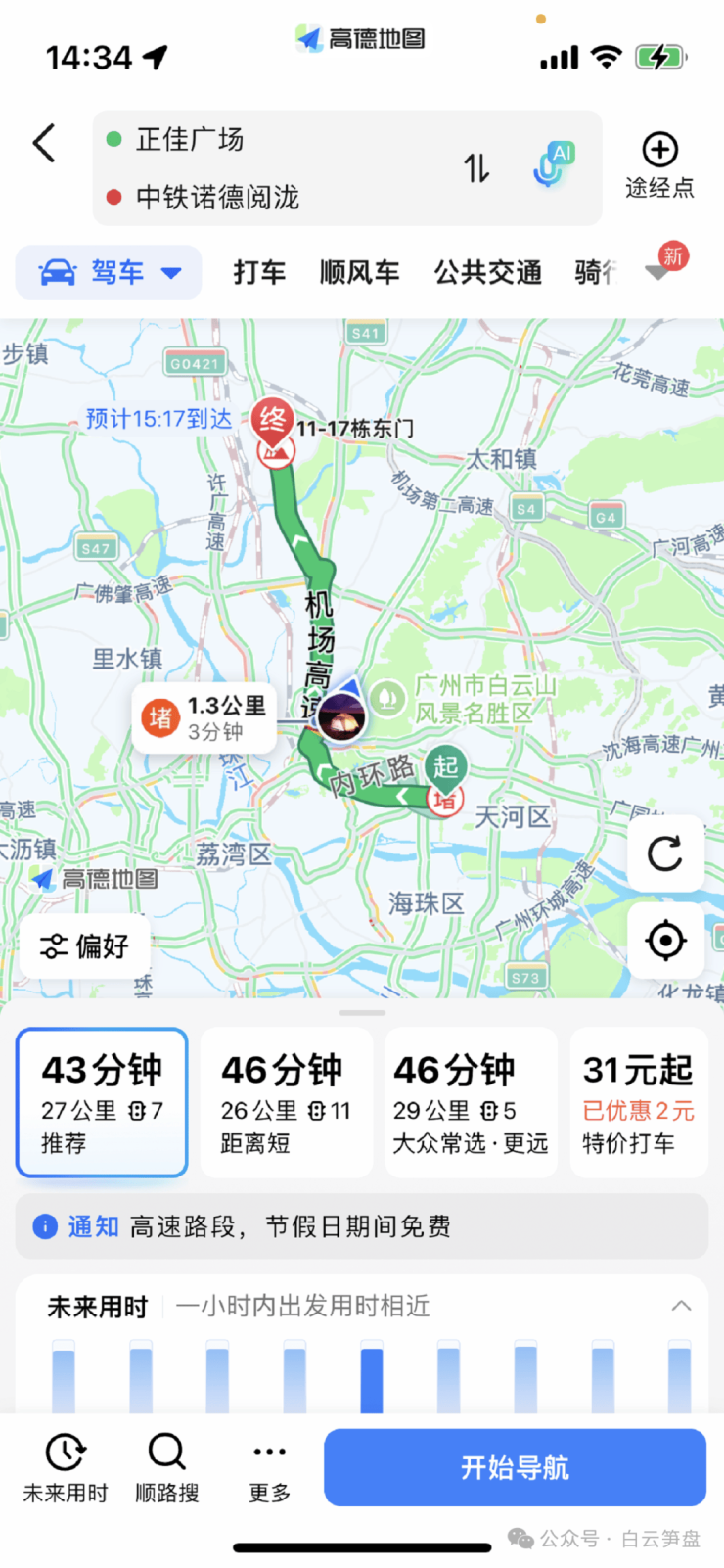
Task: Collapse the 未来用时 panel
Action: pos(681,1306)
